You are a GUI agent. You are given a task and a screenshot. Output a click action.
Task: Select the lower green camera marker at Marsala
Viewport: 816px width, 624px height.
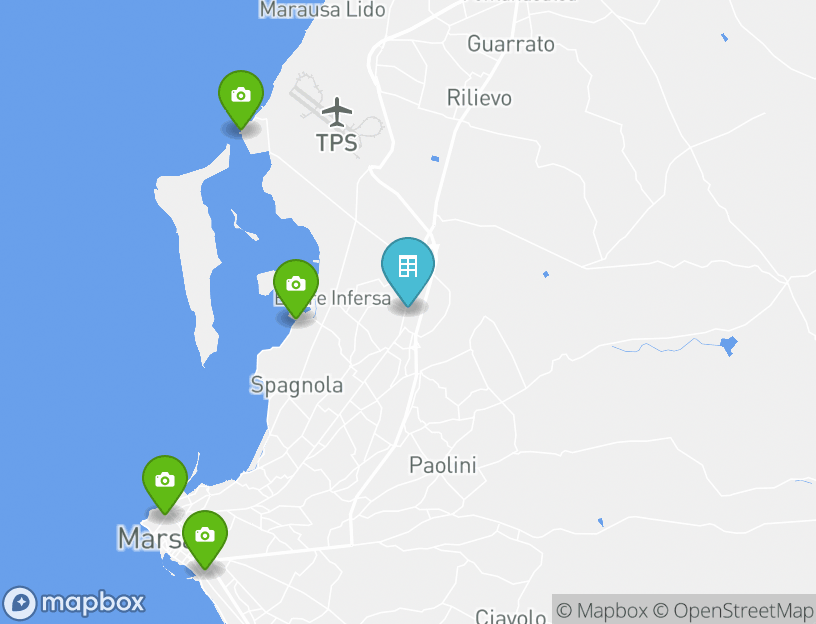[205, 537]
